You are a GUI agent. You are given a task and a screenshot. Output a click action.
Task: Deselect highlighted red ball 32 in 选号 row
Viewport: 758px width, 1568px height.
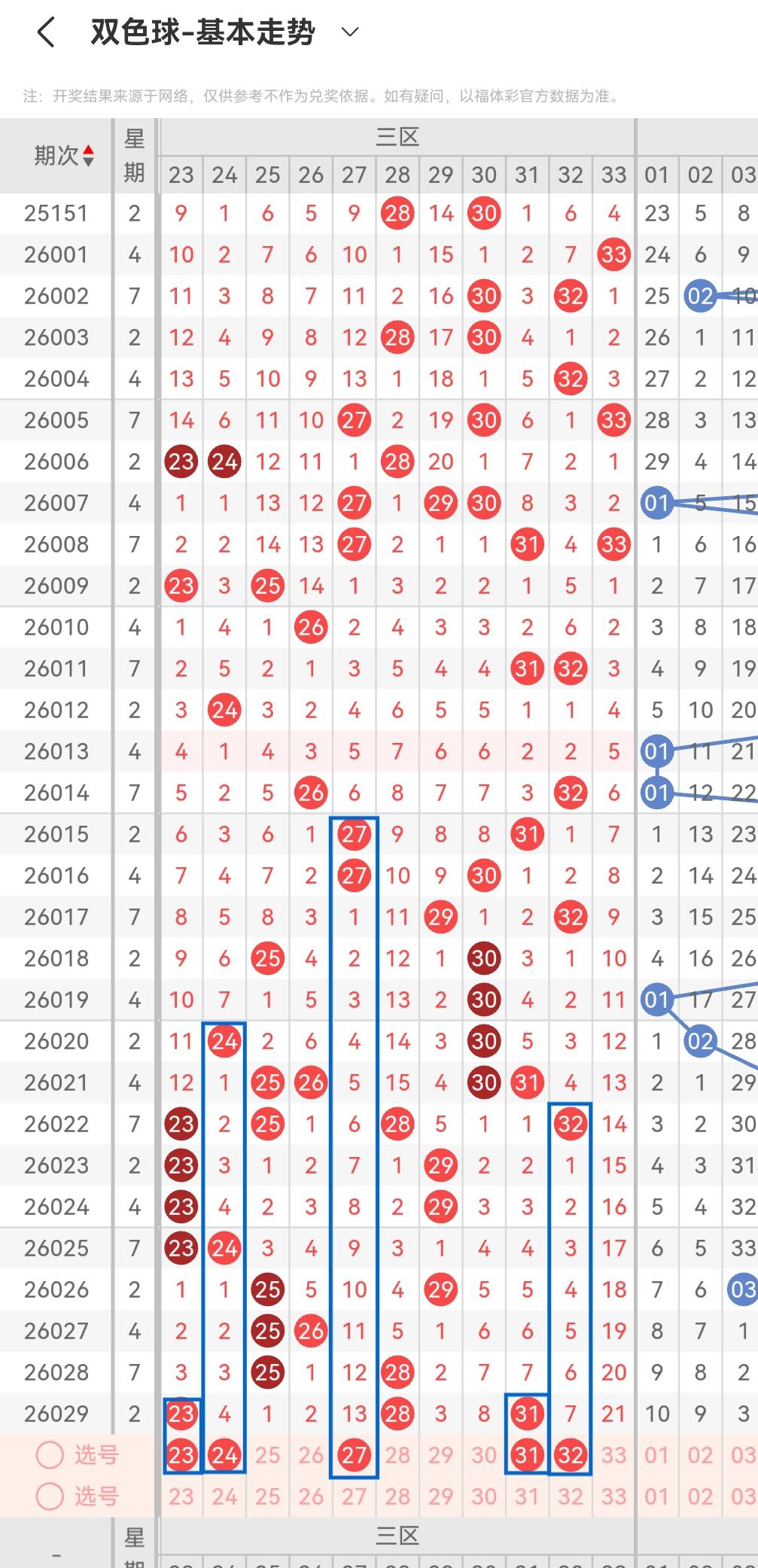pos(570,1455)
